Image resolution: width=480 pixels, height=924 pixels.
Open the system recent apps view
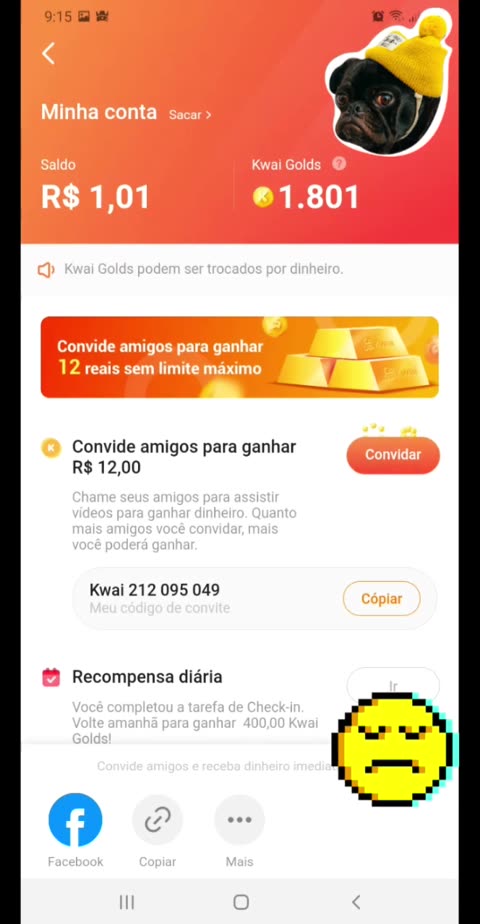pos(127,902)
